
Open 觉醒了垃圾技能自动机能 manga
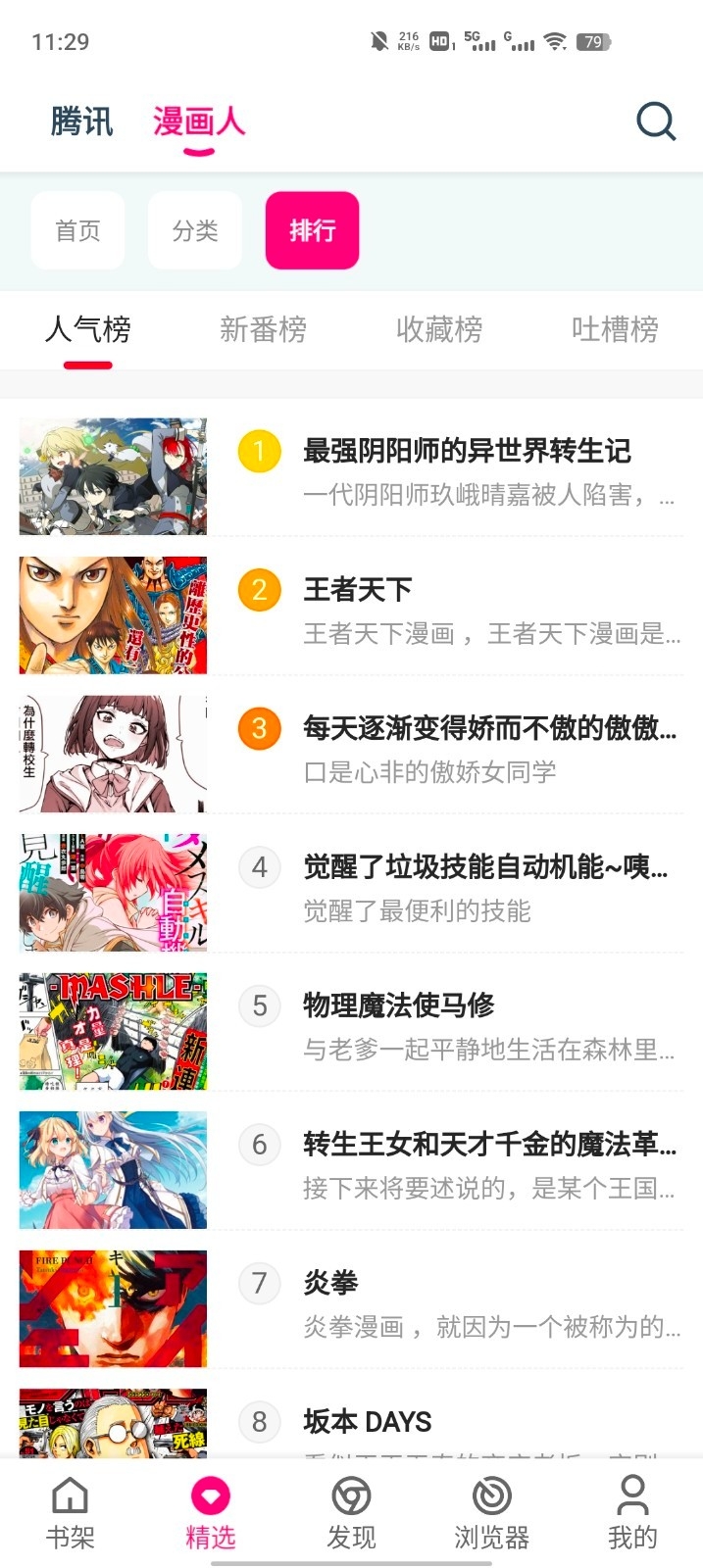(x=485, y=867)
